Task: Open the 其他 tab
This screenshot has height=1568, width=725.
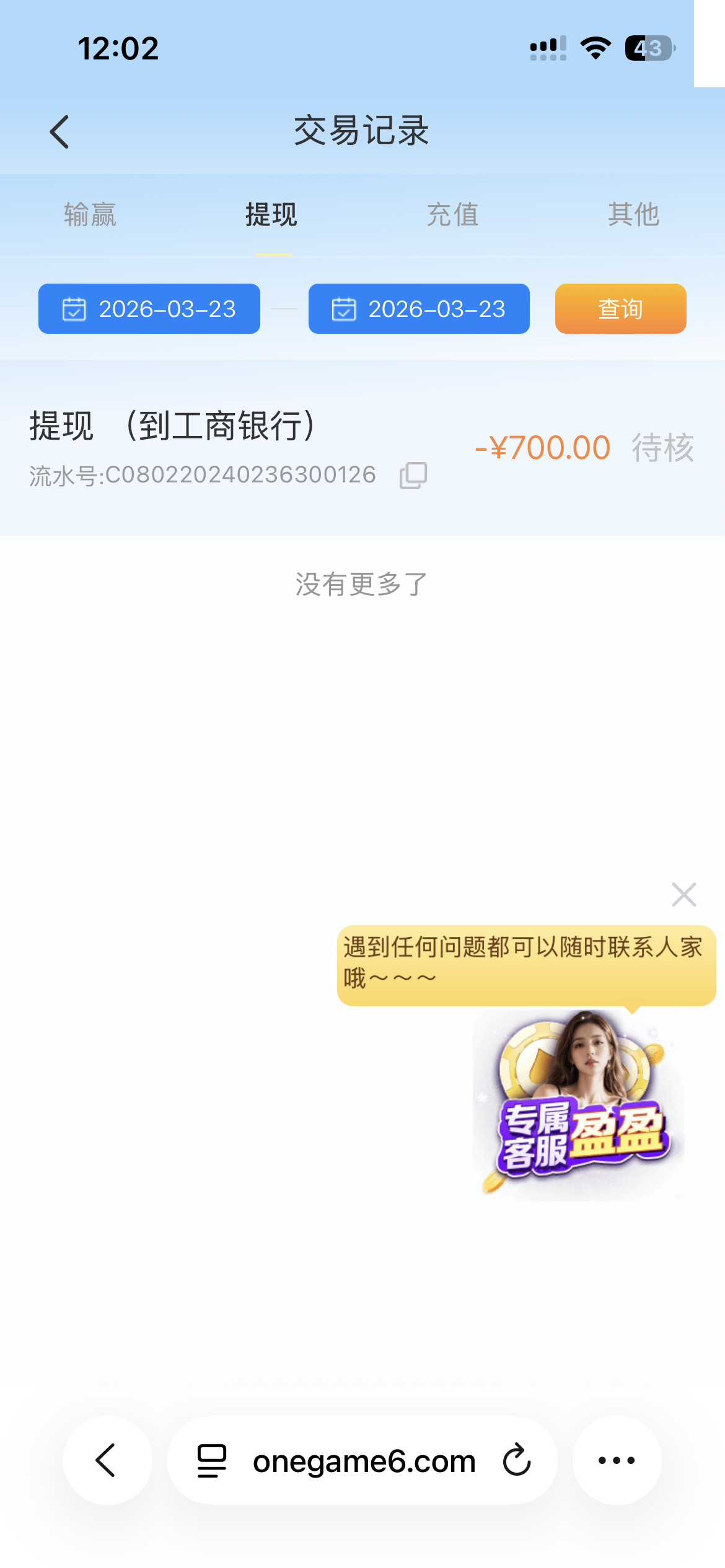Action: 633,215
